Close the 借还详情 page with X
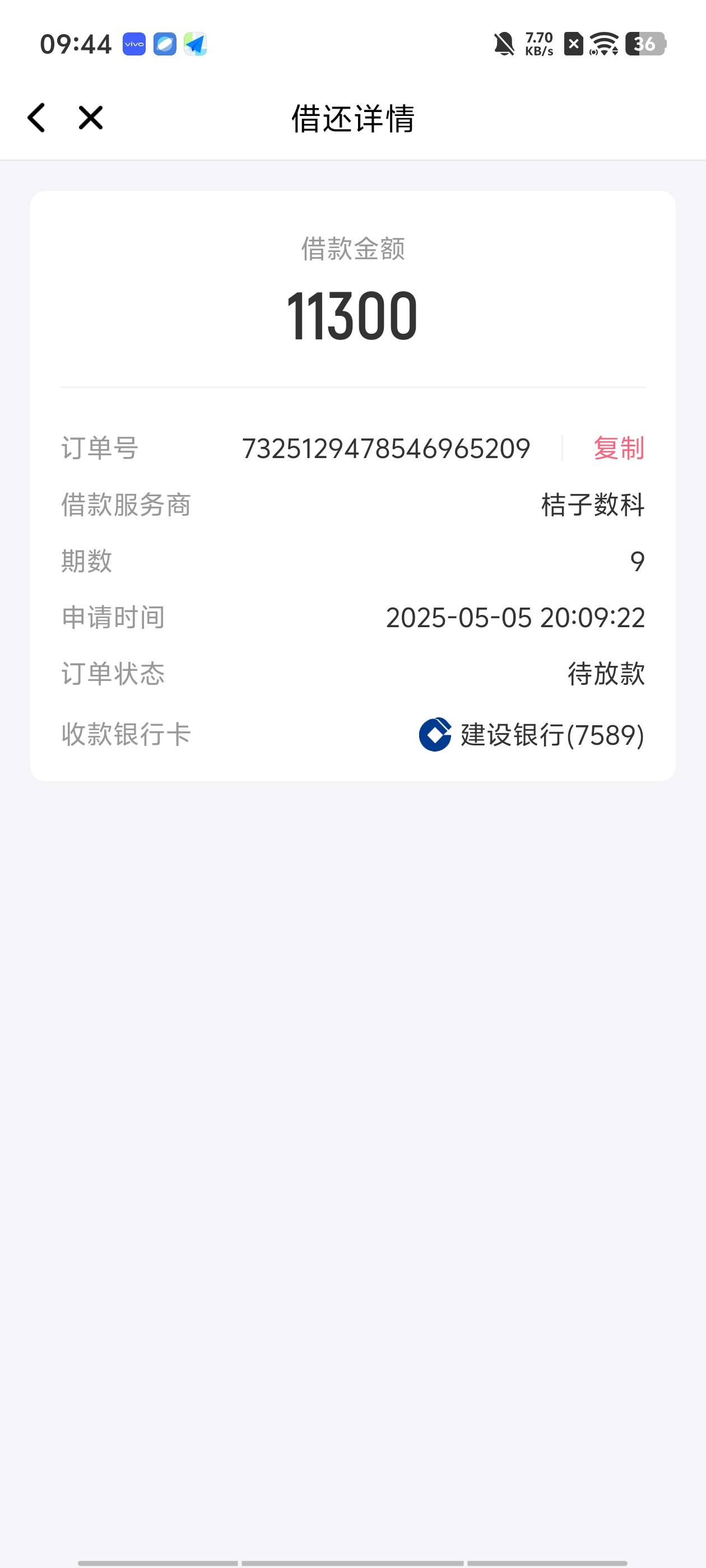Image resolution: width=706 pixels, height=1568 pixels. click(91, 118)
